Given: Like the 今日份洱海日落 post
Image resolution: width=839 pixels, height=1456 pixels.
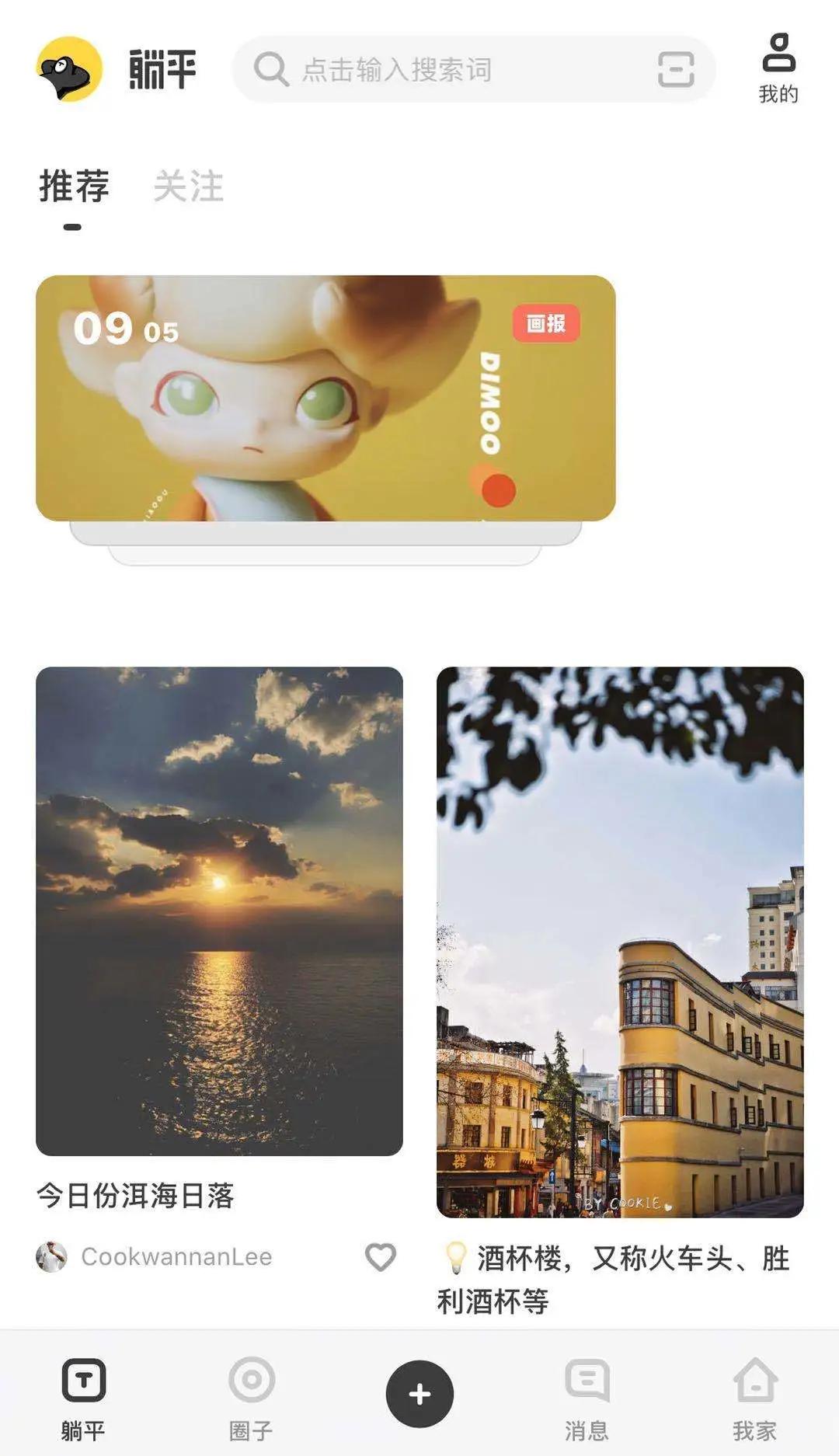Looking at the screenshot, I should tap(381, 1256).
